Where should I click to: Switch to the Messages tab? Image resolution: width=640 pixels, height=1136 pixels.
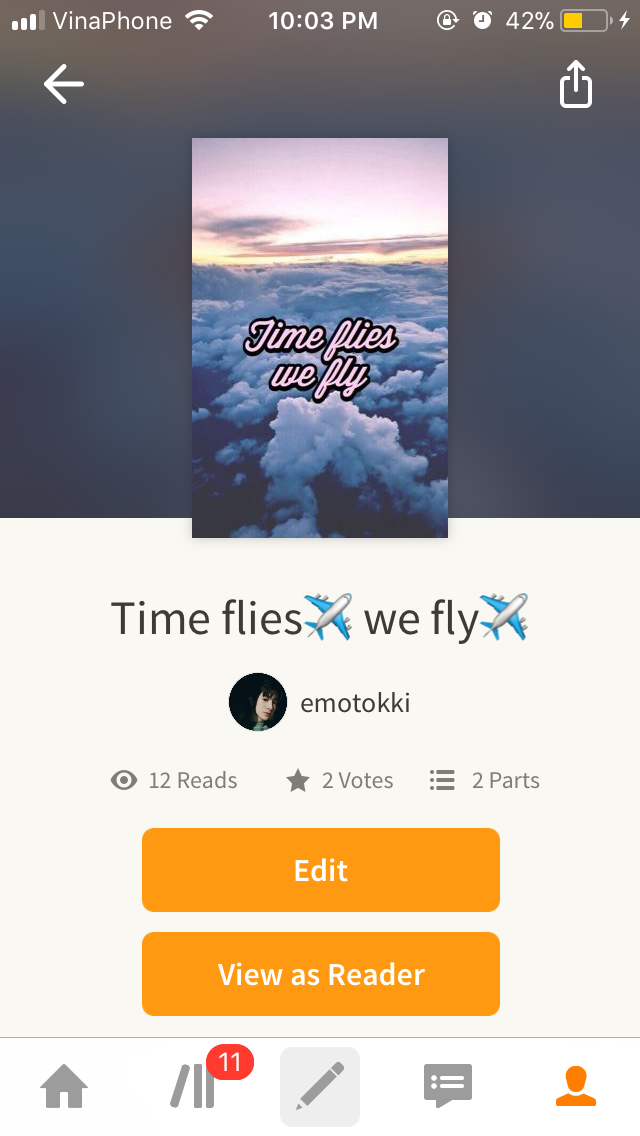pyautogui.click(x=447, y=1086)
